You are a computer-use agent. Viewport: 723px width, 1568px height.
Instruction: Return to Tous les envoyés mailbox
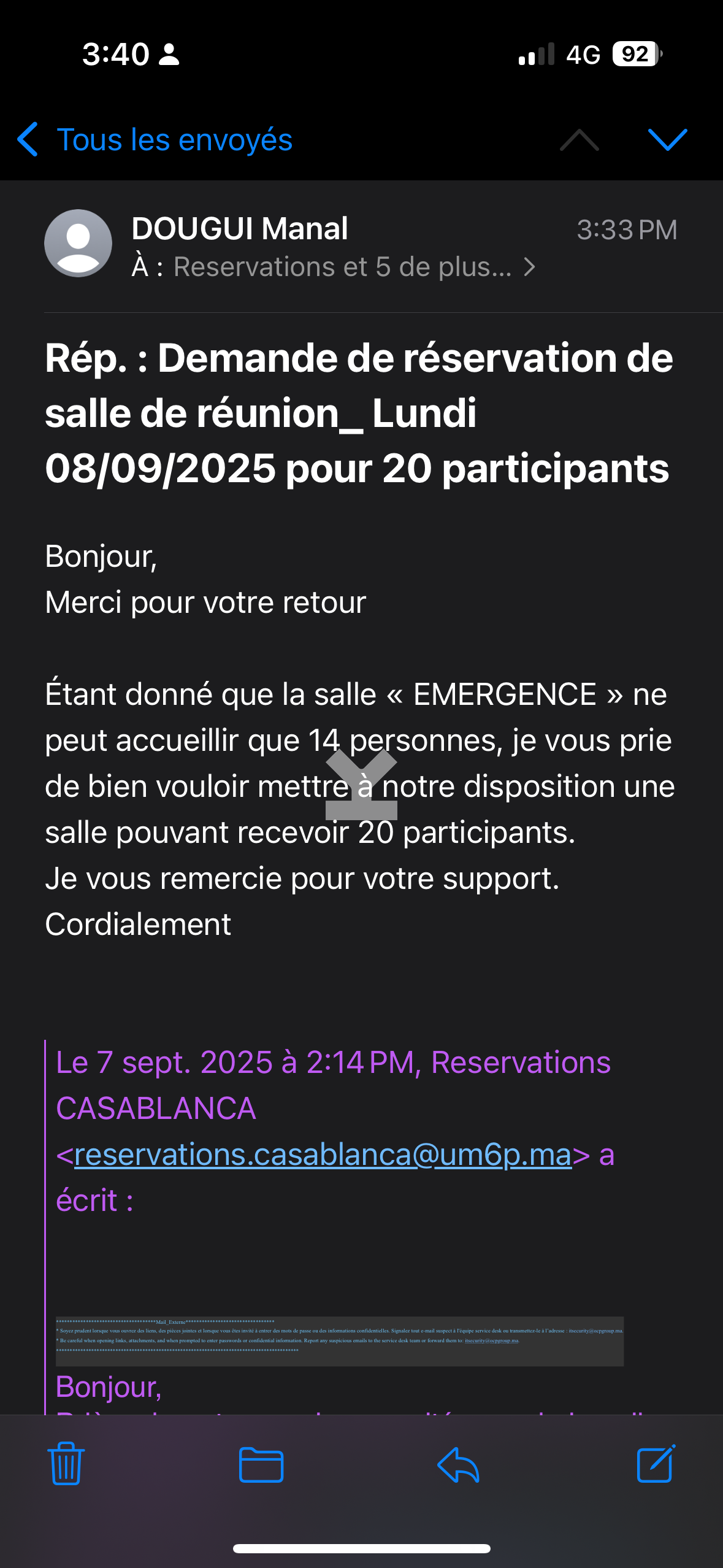(174, 140)
